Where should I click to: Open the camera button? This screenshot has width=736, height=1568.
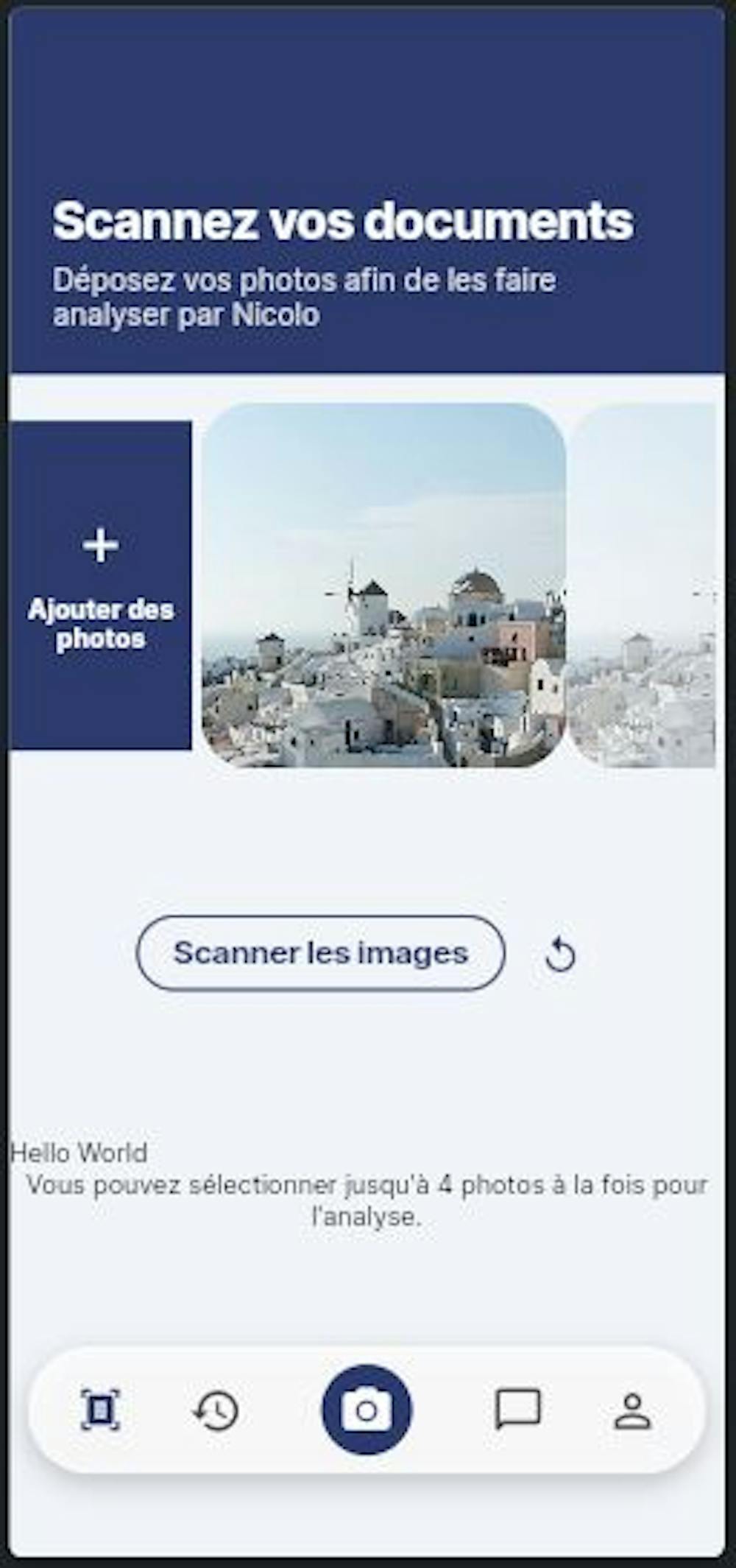(x=367, y=1410)
